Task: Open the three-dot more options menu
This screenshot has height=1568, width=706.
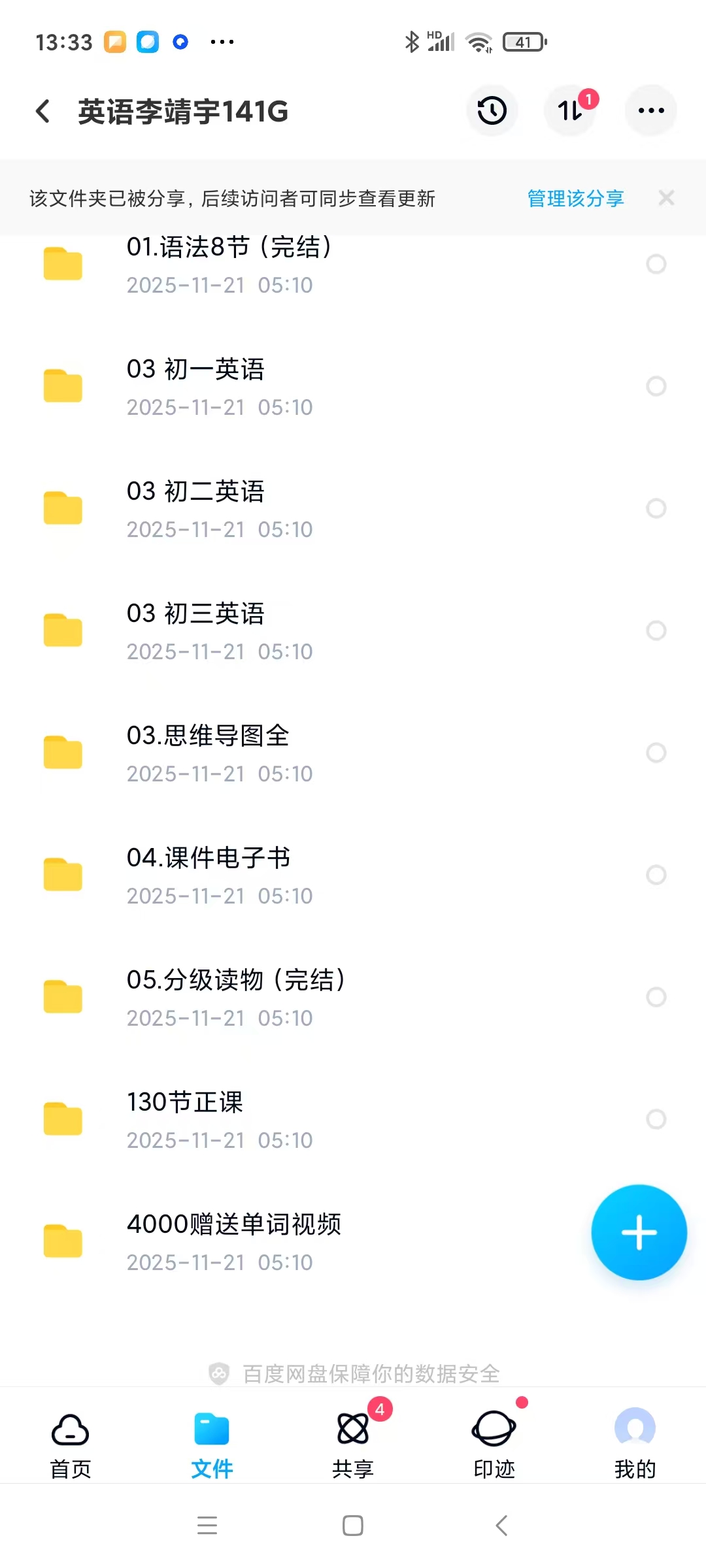Action: click(650, 111)
